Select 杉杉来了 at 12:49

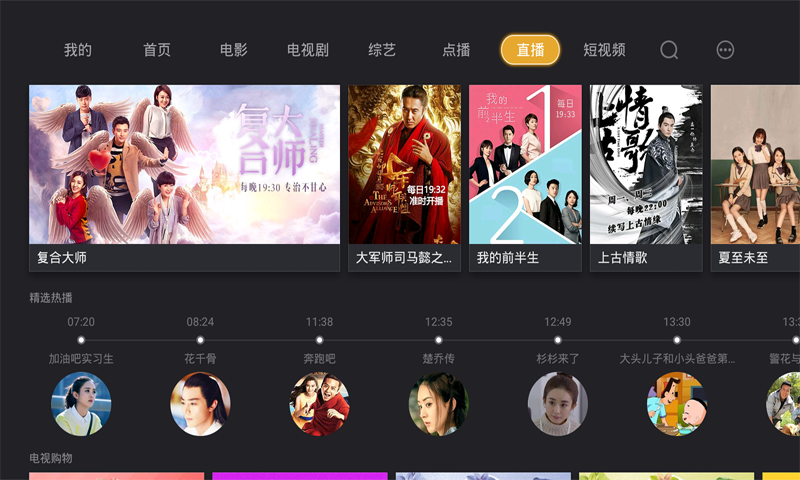pos(557,403)
